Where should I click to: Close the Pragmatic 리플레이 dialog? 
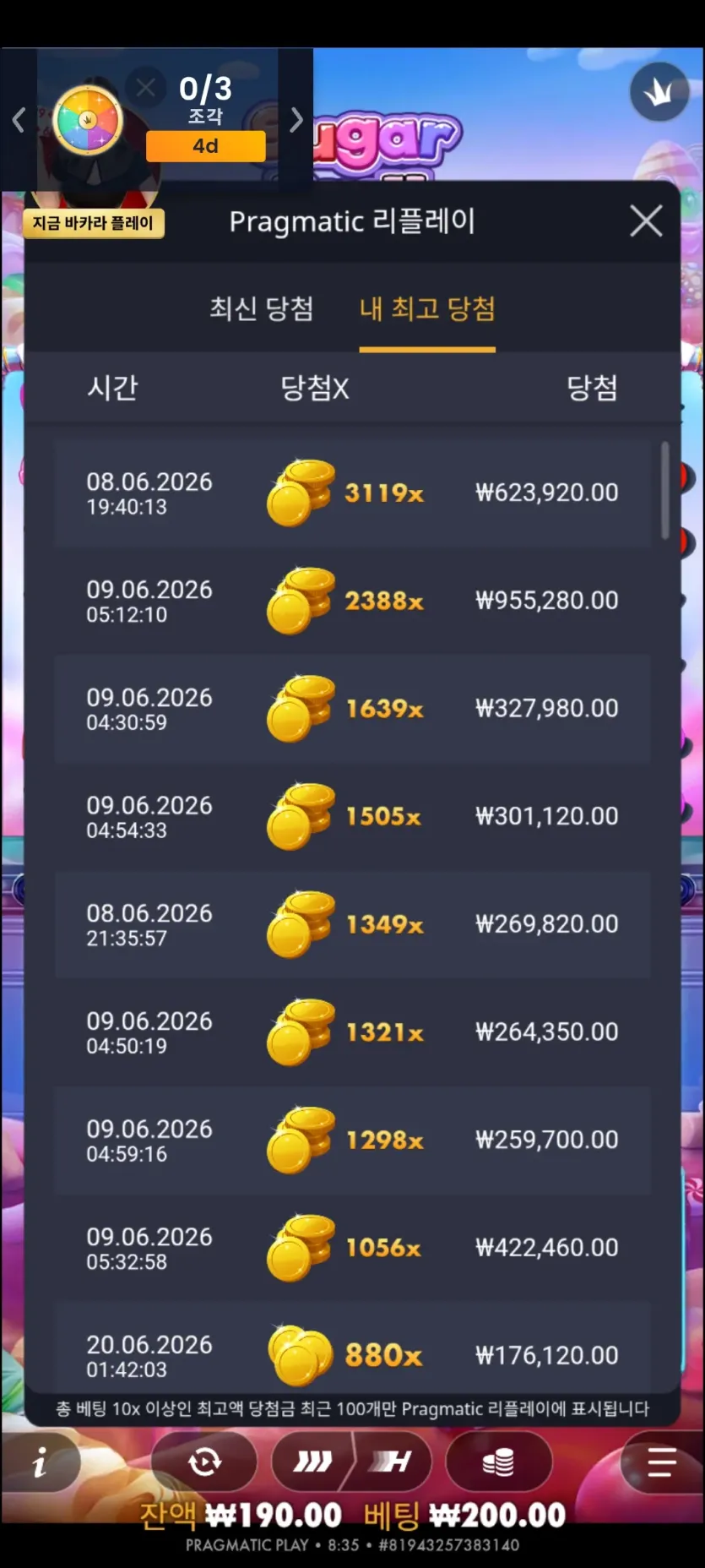click(646, 222)
